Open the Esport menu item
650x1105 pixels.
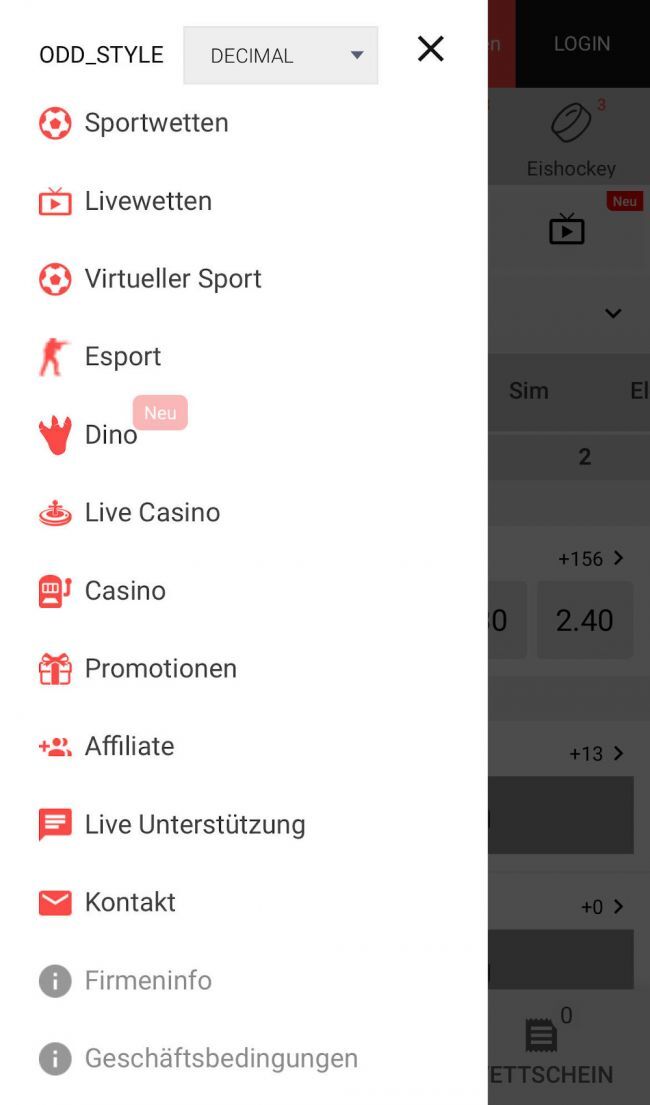[122, 357]
